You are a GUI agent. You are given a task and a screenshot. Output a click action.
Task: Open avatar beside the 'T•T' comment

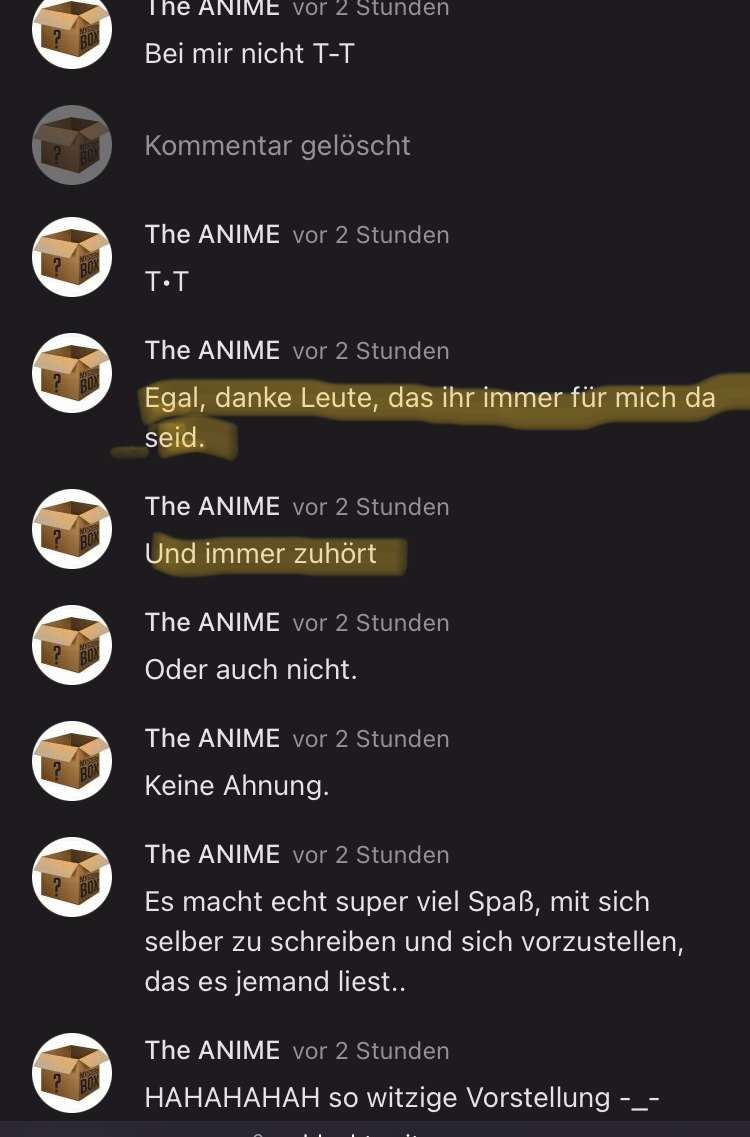click(x=71, y=257)
